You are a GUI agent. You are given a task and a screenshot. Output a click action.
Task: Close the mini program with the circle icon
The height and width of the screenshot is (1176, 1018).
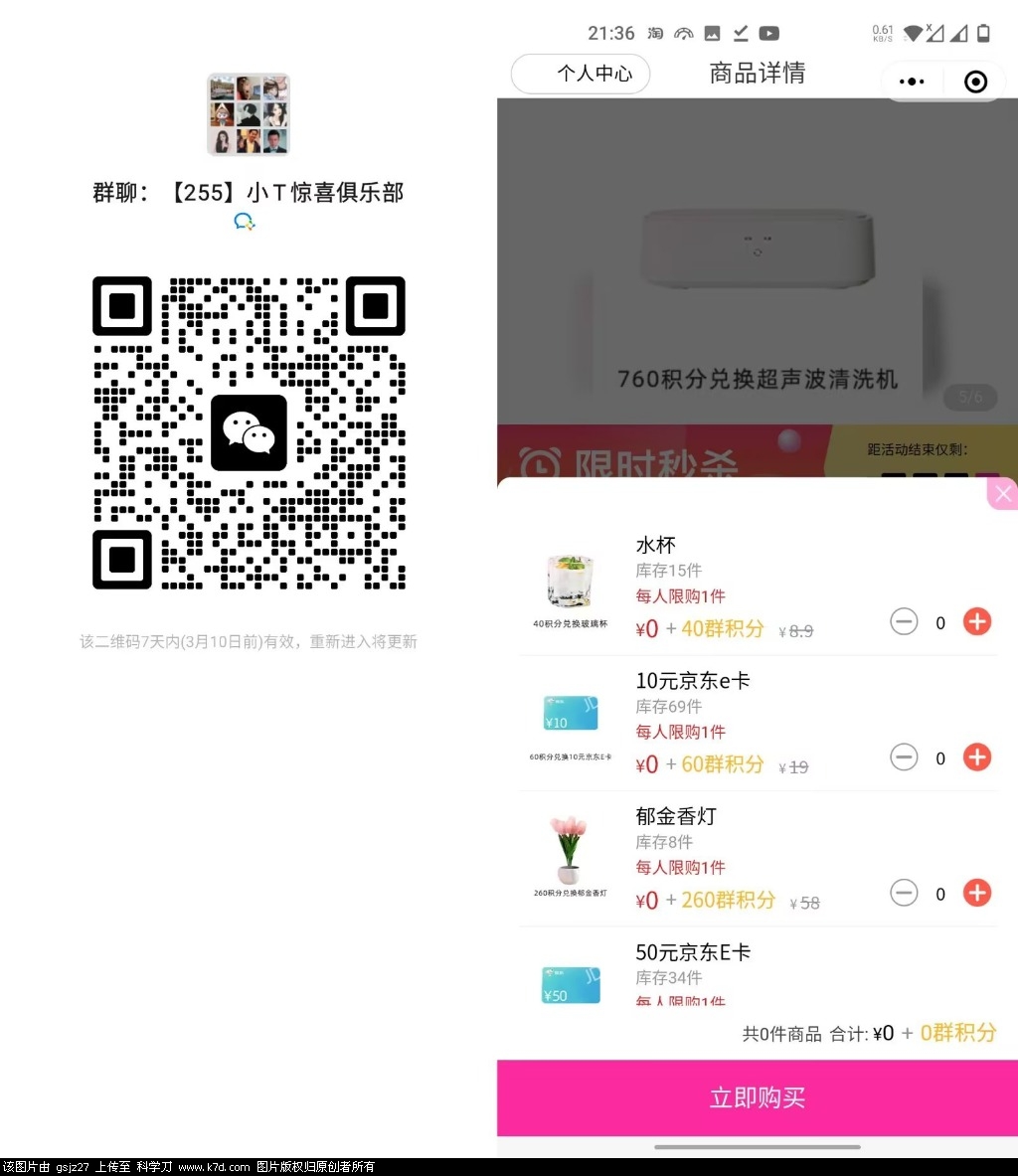(x=976, y=82)
